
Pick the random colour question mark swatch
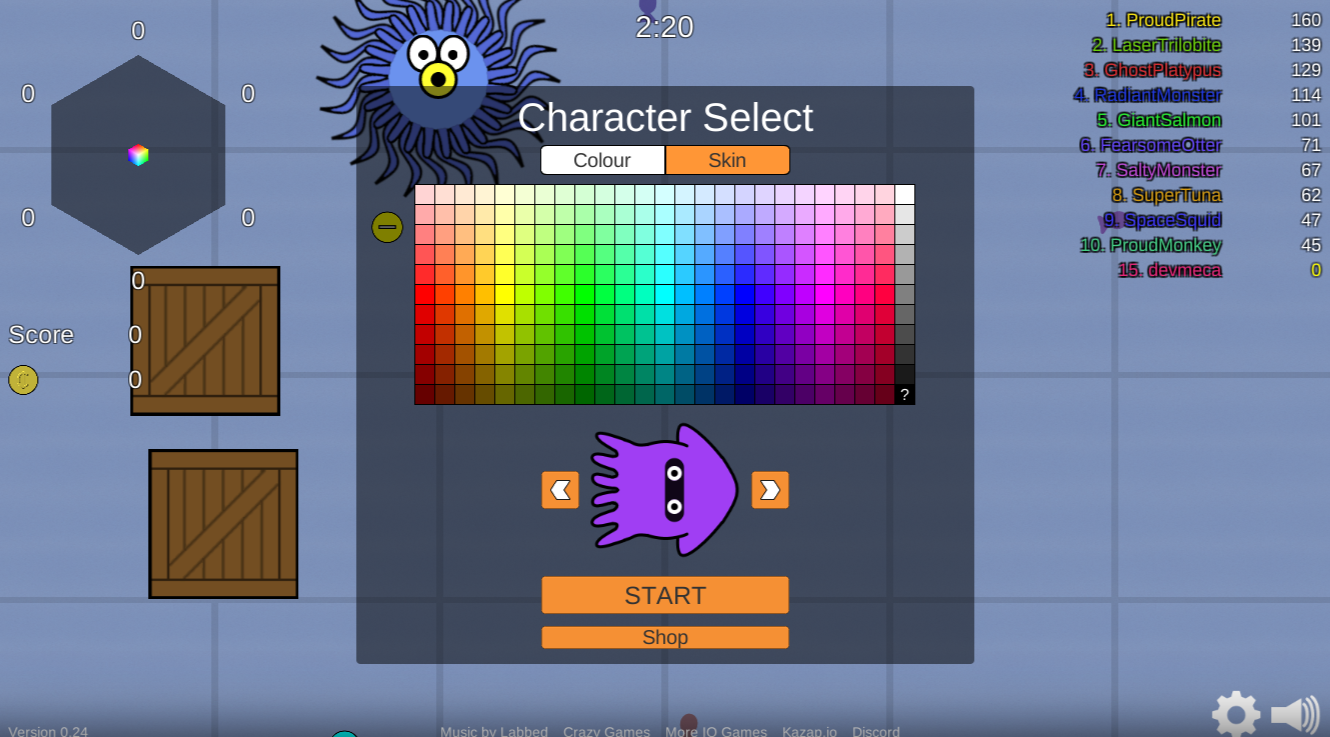point(904,394)
